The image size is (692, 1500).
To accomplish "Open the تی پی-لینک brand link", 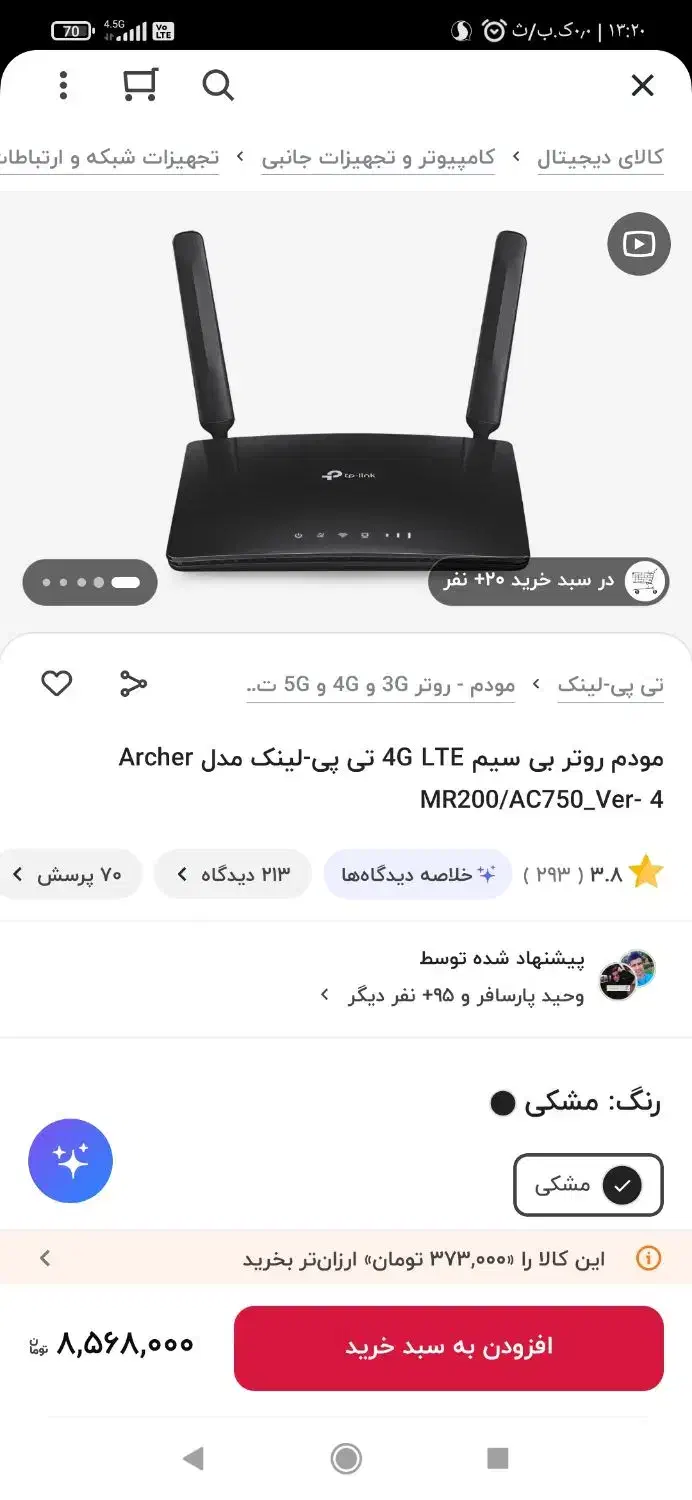I will click(610, 685).
